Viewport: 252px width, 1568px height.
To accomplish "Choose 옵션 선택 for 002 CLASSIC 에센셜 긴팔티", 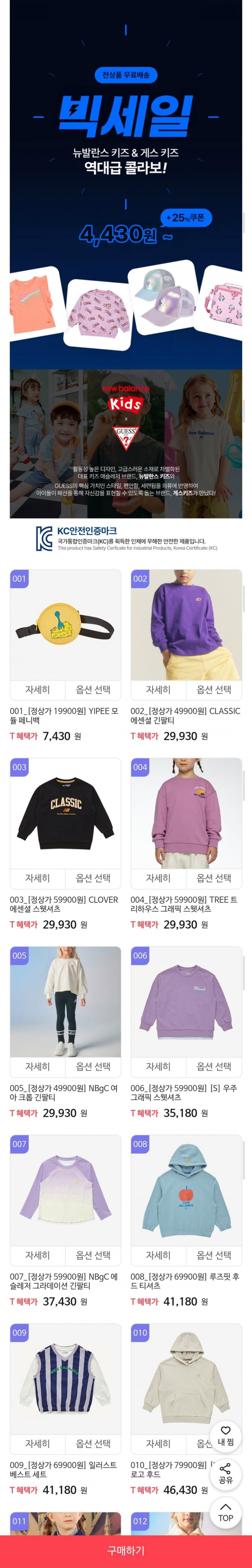I will tap(214, 690).
